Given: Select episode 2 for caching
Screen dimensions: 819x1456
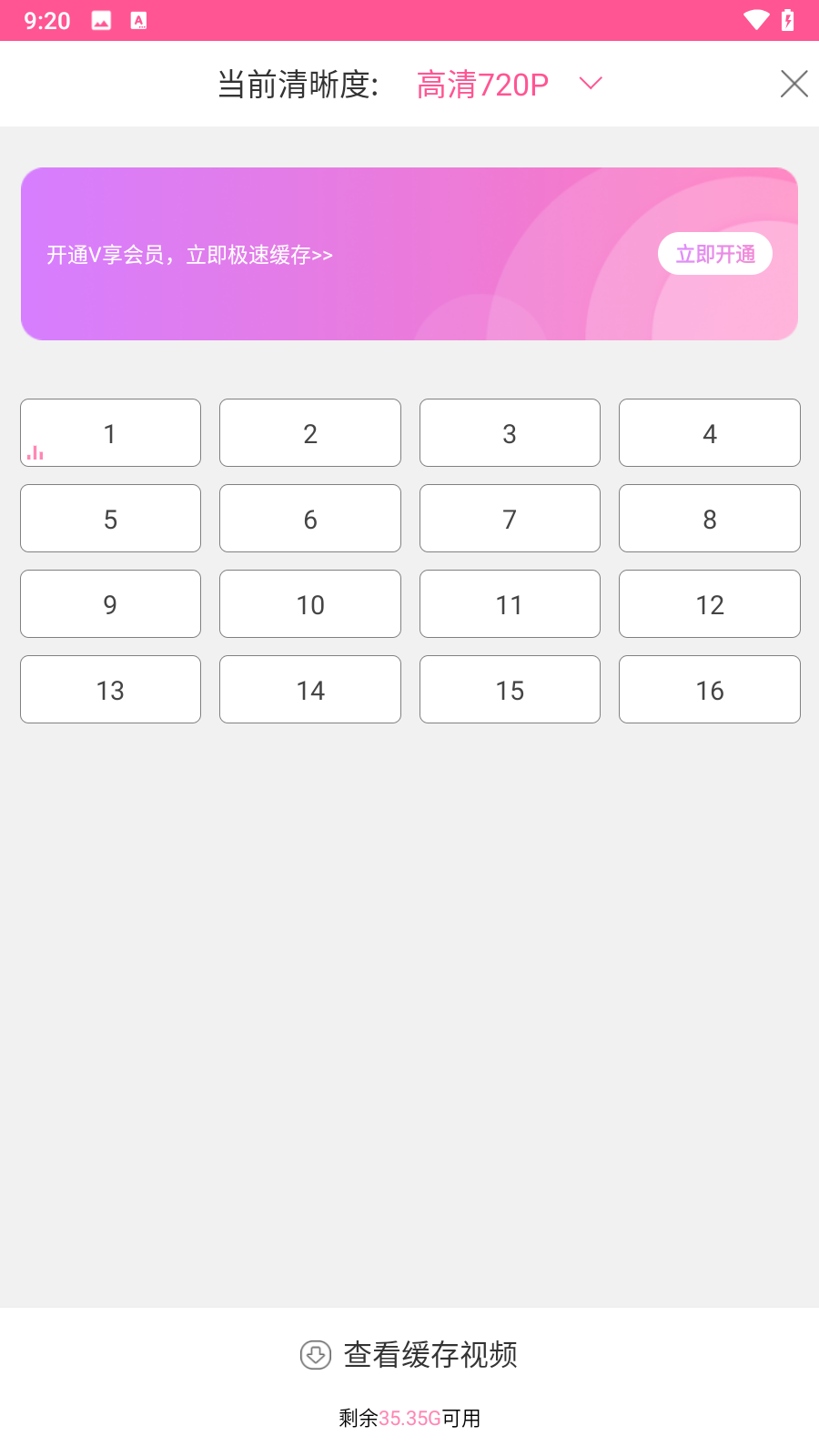Looking at the screenshot, I should point(310,433).
